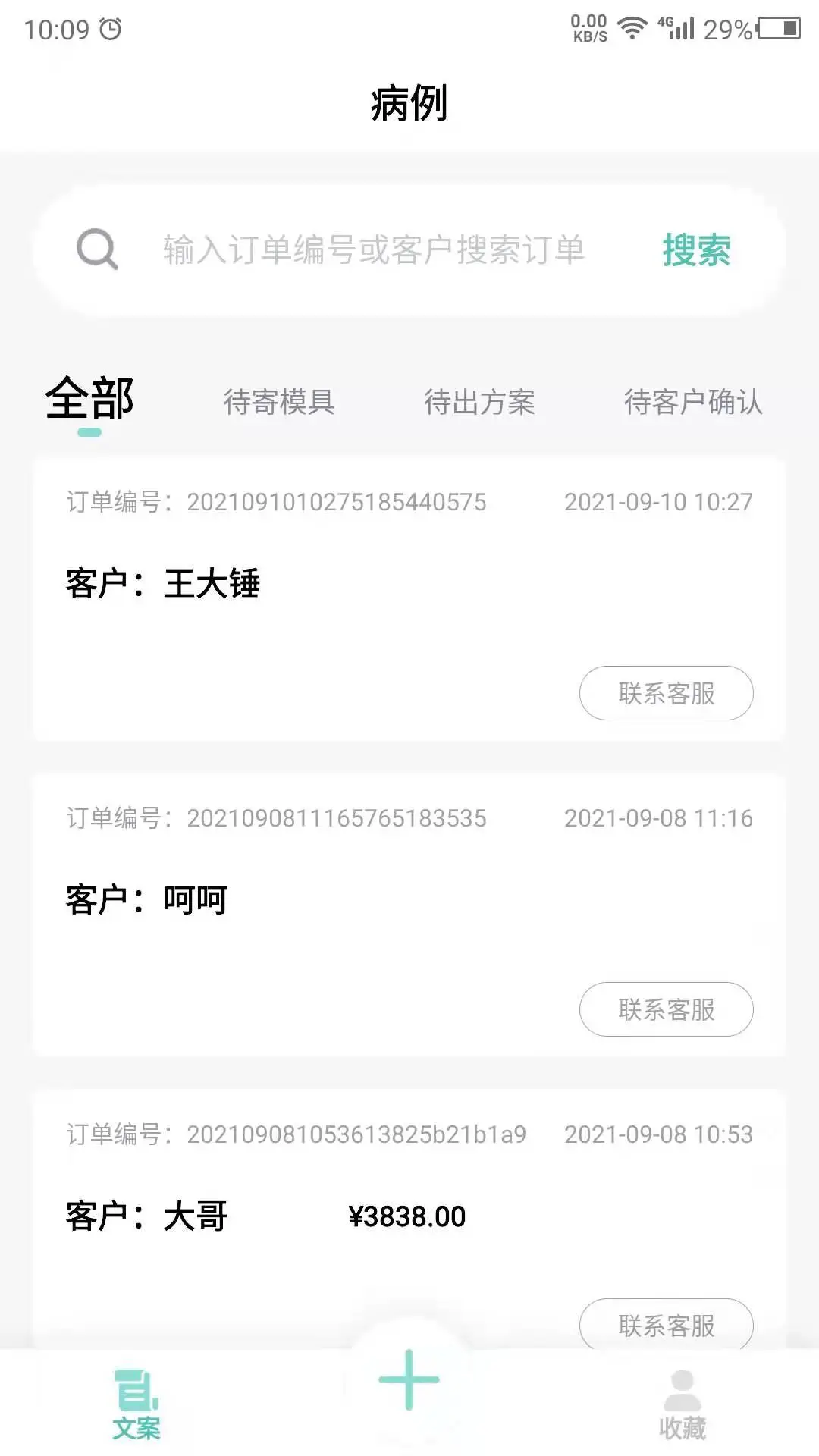This screenshot has width=819, height=1456.
Task: Tap 联系客服 on 王大锤's order card
Action: (666, 692)
